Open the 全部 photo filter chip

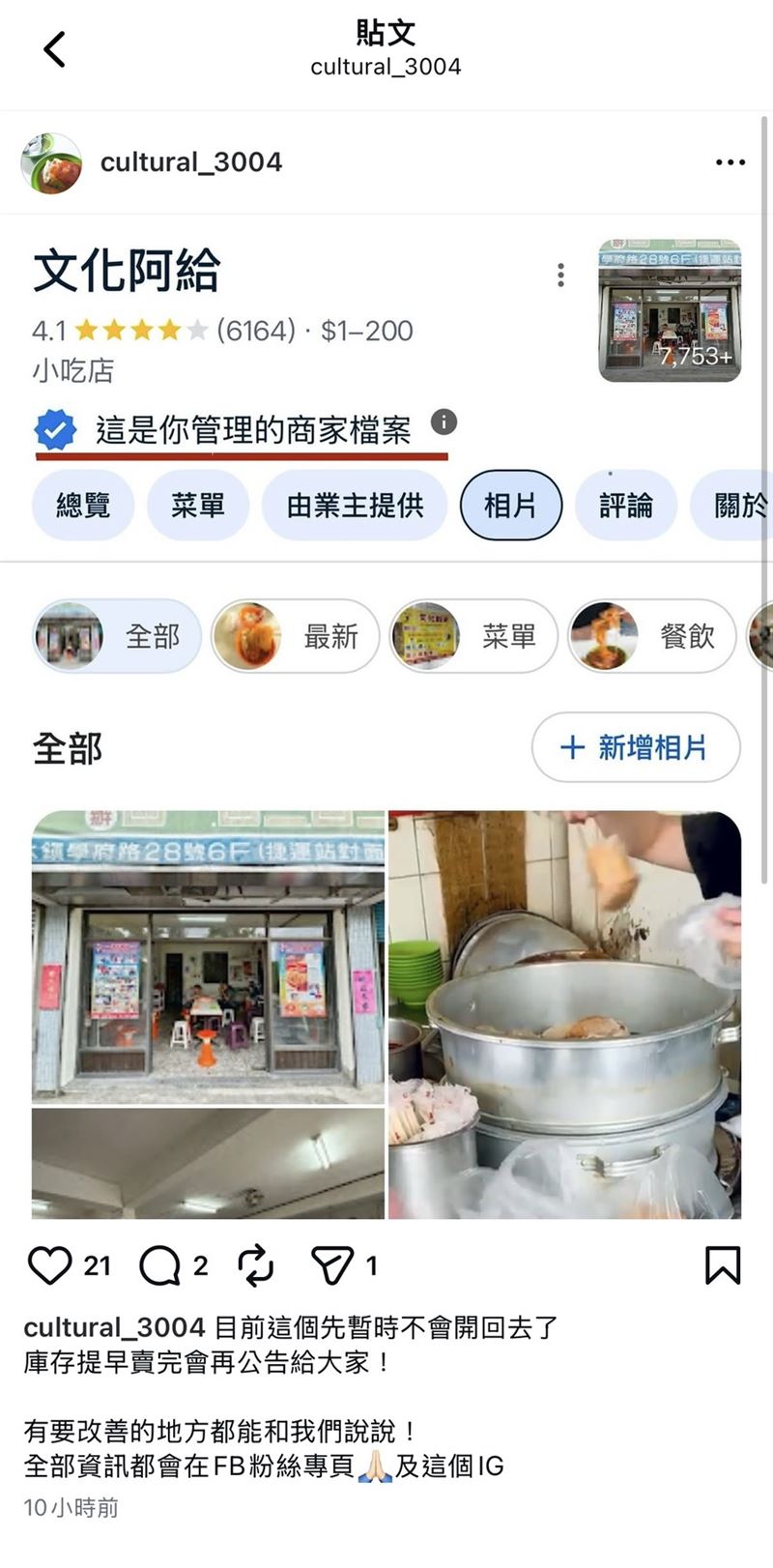(116, 636)
